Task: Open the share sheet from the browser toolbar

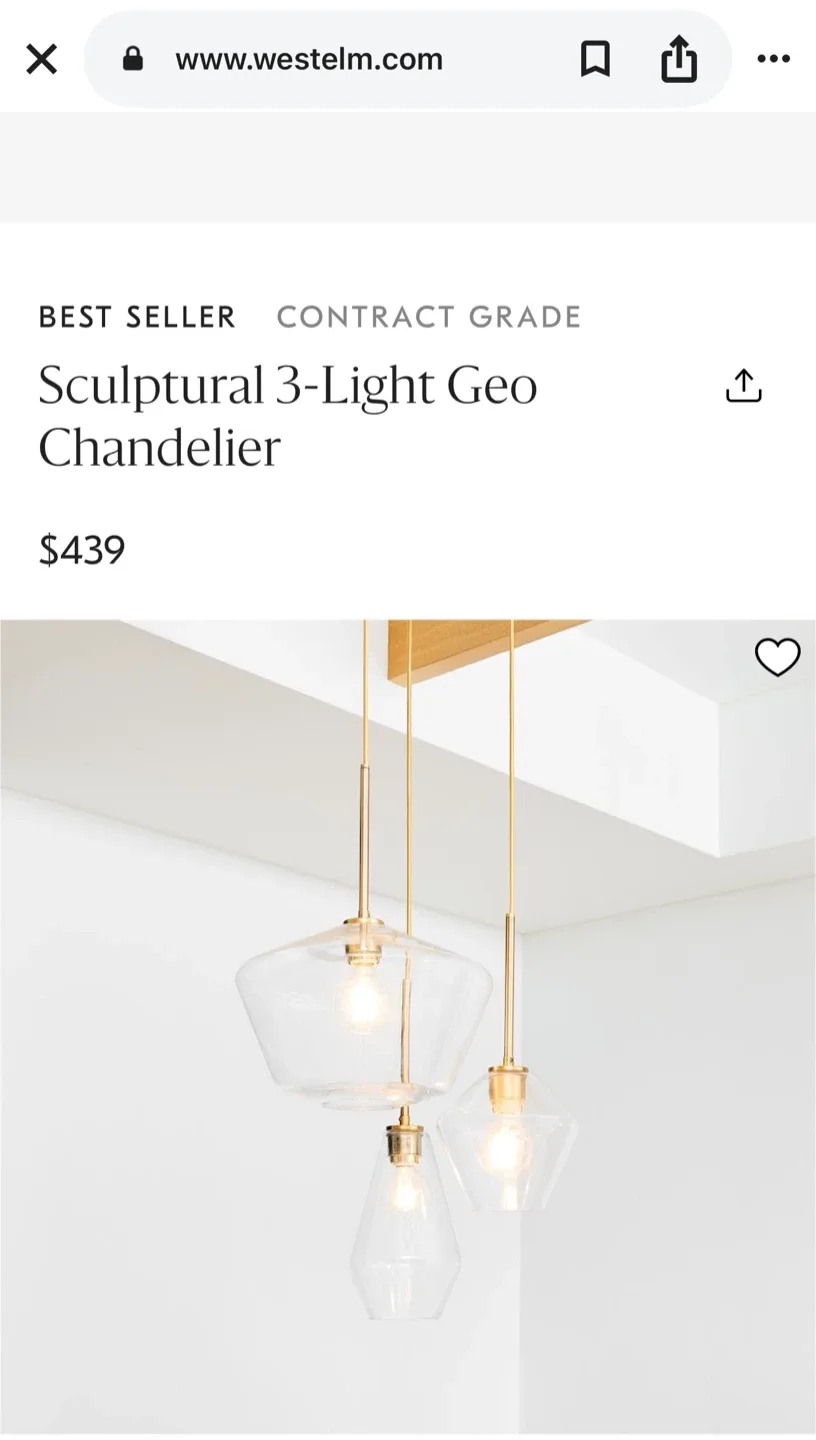Action: click(680, 58)
